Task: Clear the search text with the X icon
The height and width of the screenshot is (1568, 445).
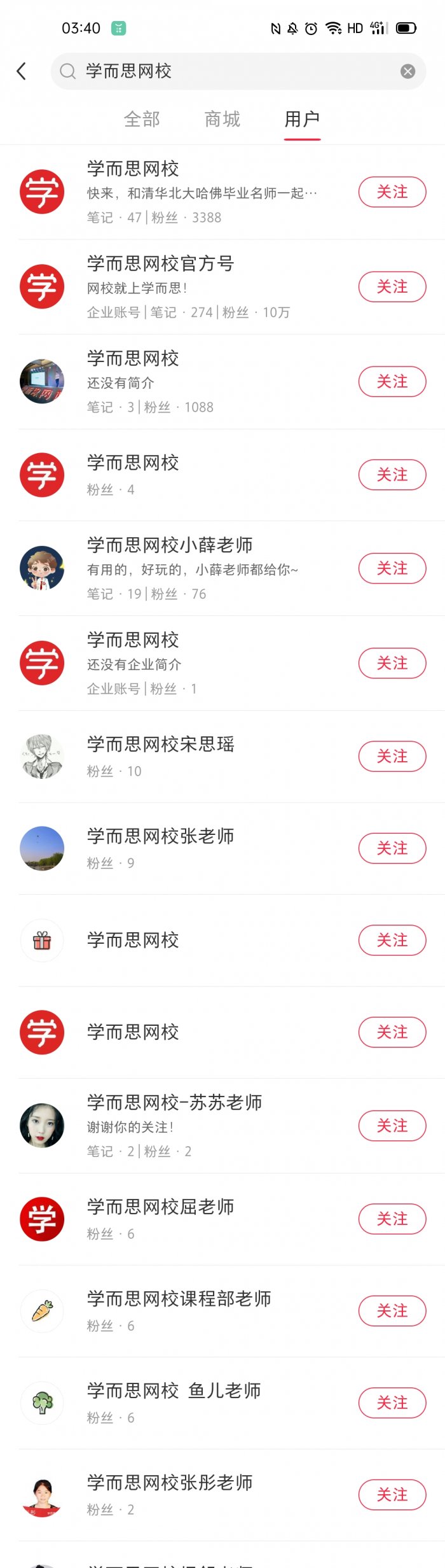Action: coord(407,71)
